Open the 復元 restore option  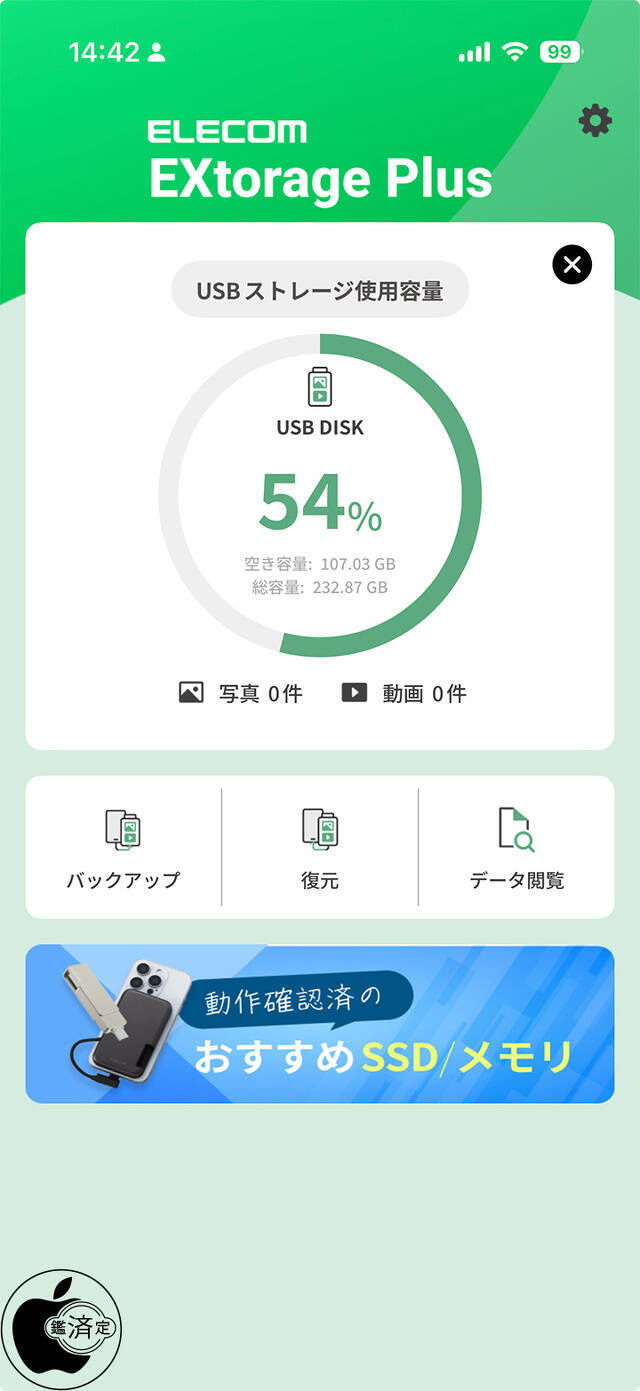click(x=320, y=848)
